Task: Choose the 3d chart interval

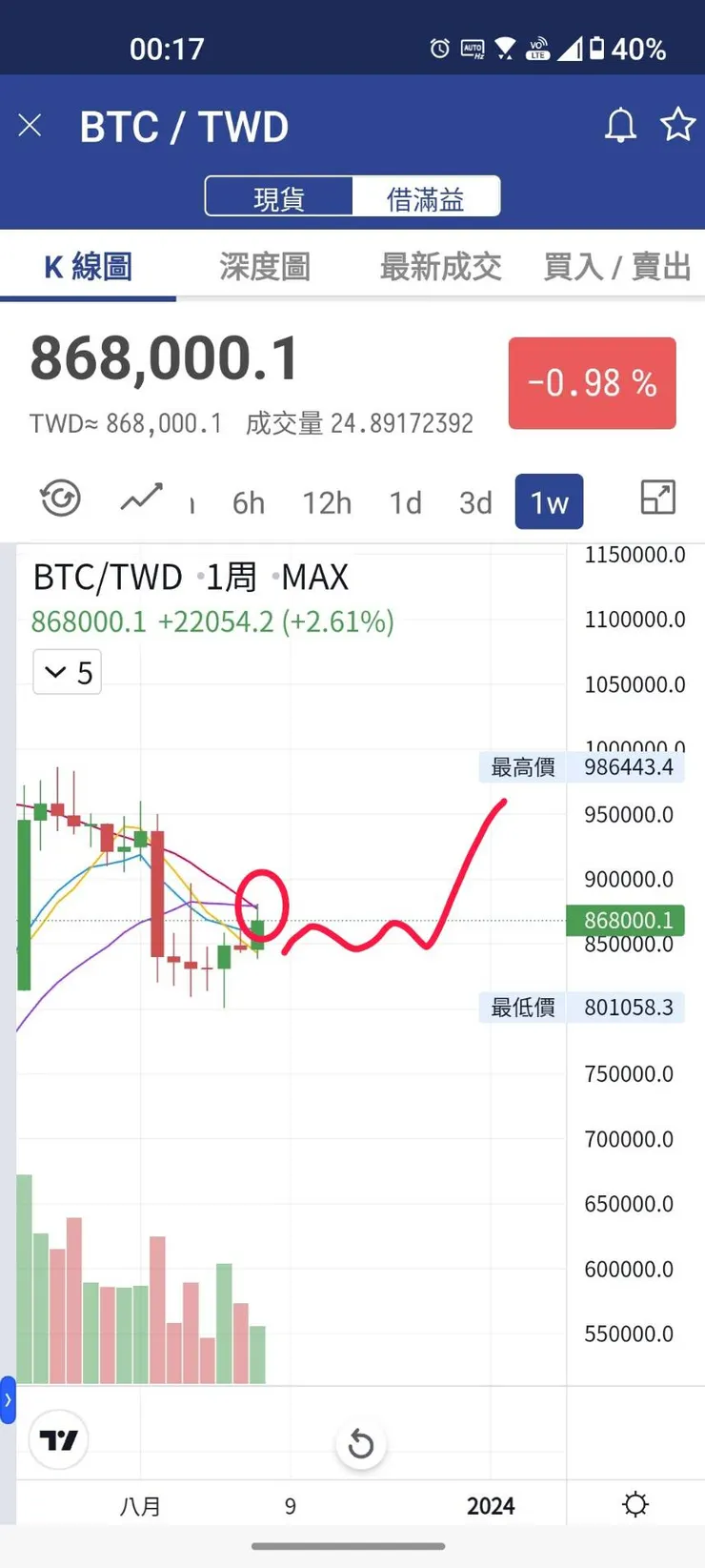Action: (x=475, y=502)
